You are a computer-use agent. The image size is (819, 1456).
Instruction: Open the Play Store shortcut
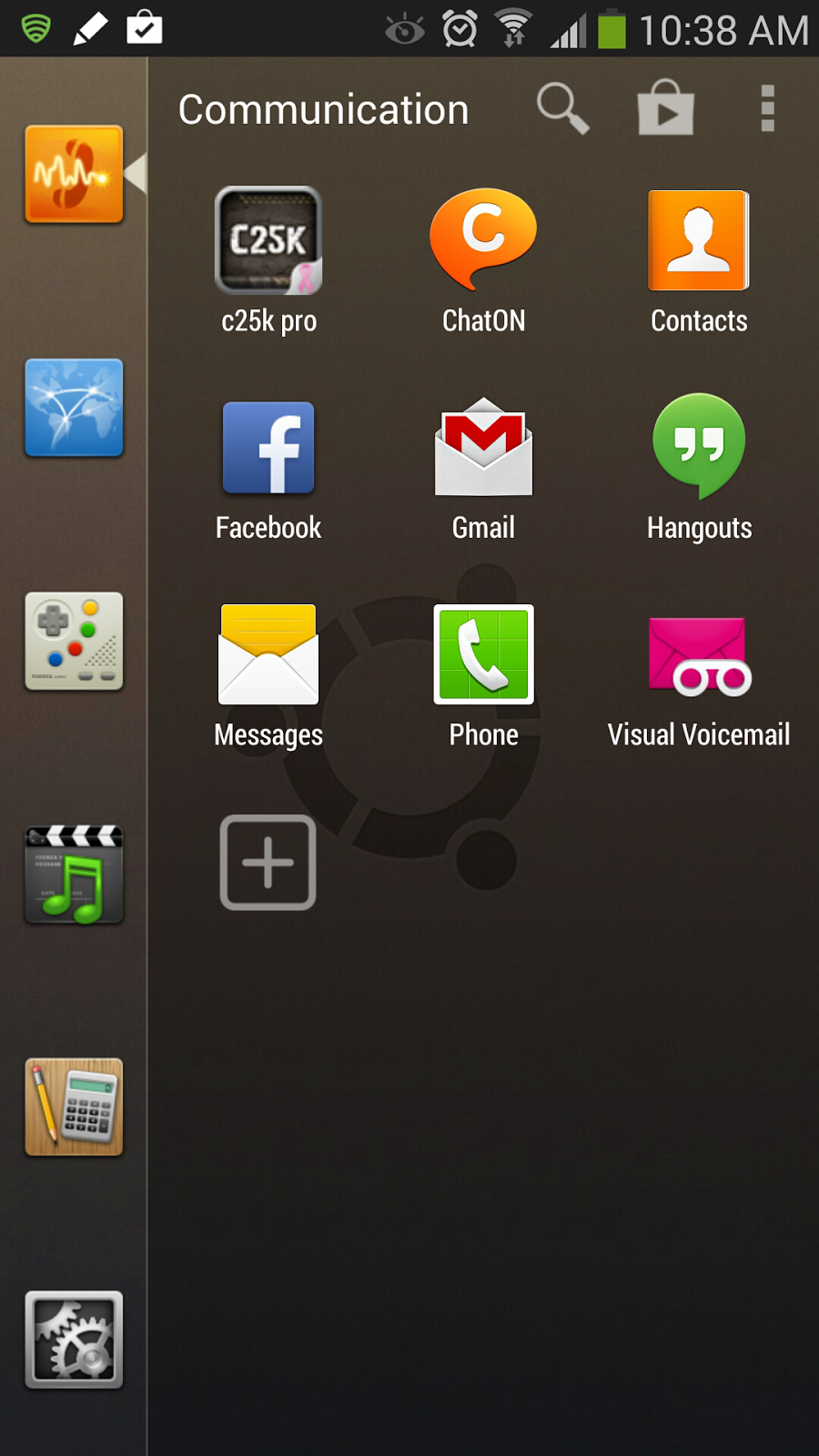[665, 108]
